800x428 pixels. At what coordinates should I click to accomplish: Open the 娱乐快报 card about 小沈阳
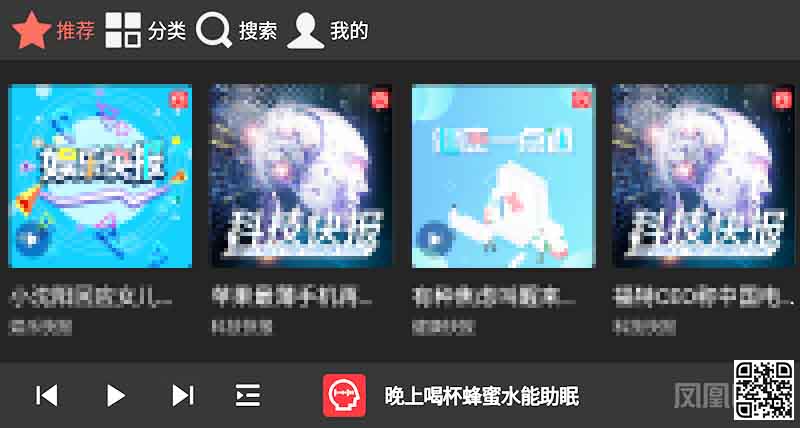(100, 176)
